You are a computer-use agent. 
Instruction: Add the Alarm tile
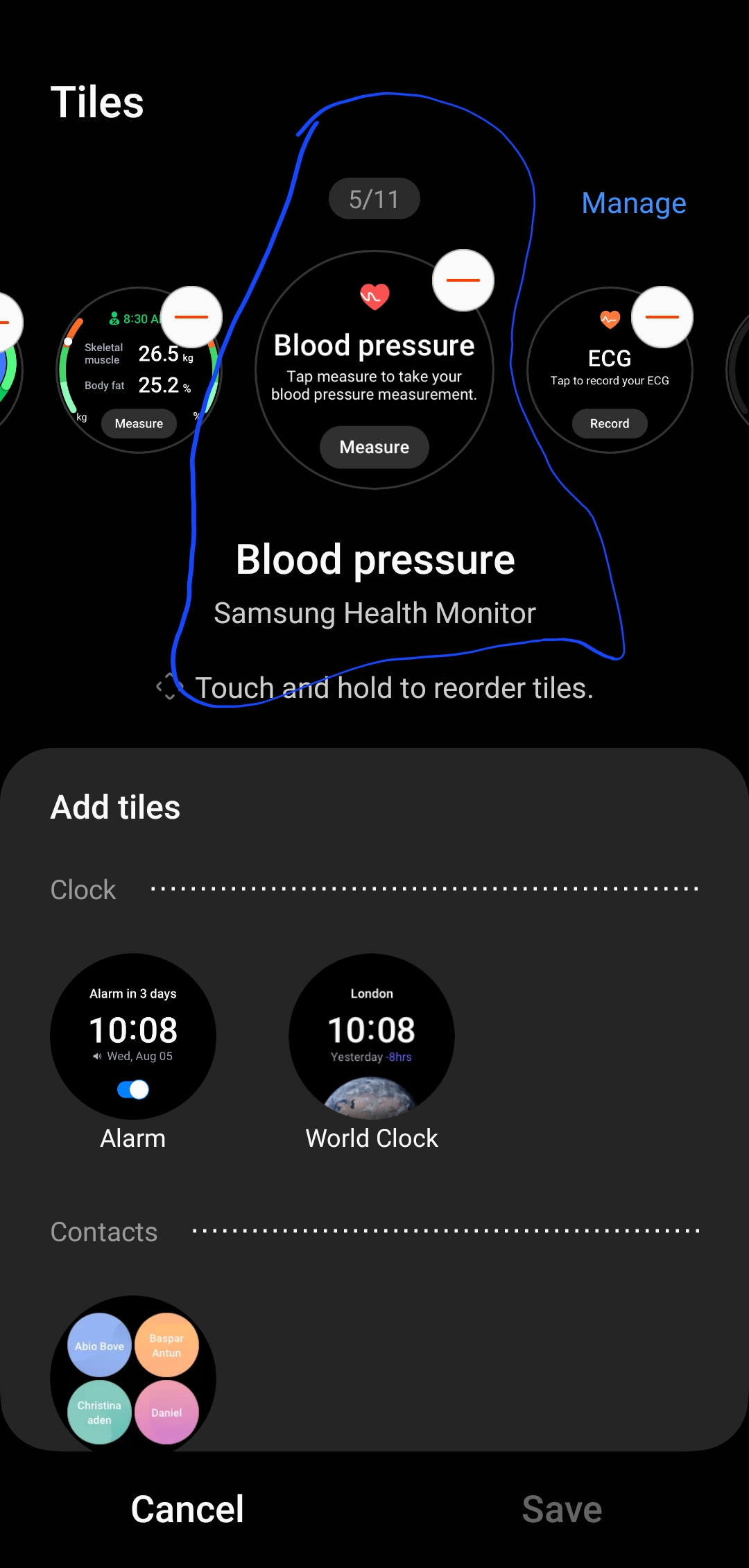(x=133, y=1037)
